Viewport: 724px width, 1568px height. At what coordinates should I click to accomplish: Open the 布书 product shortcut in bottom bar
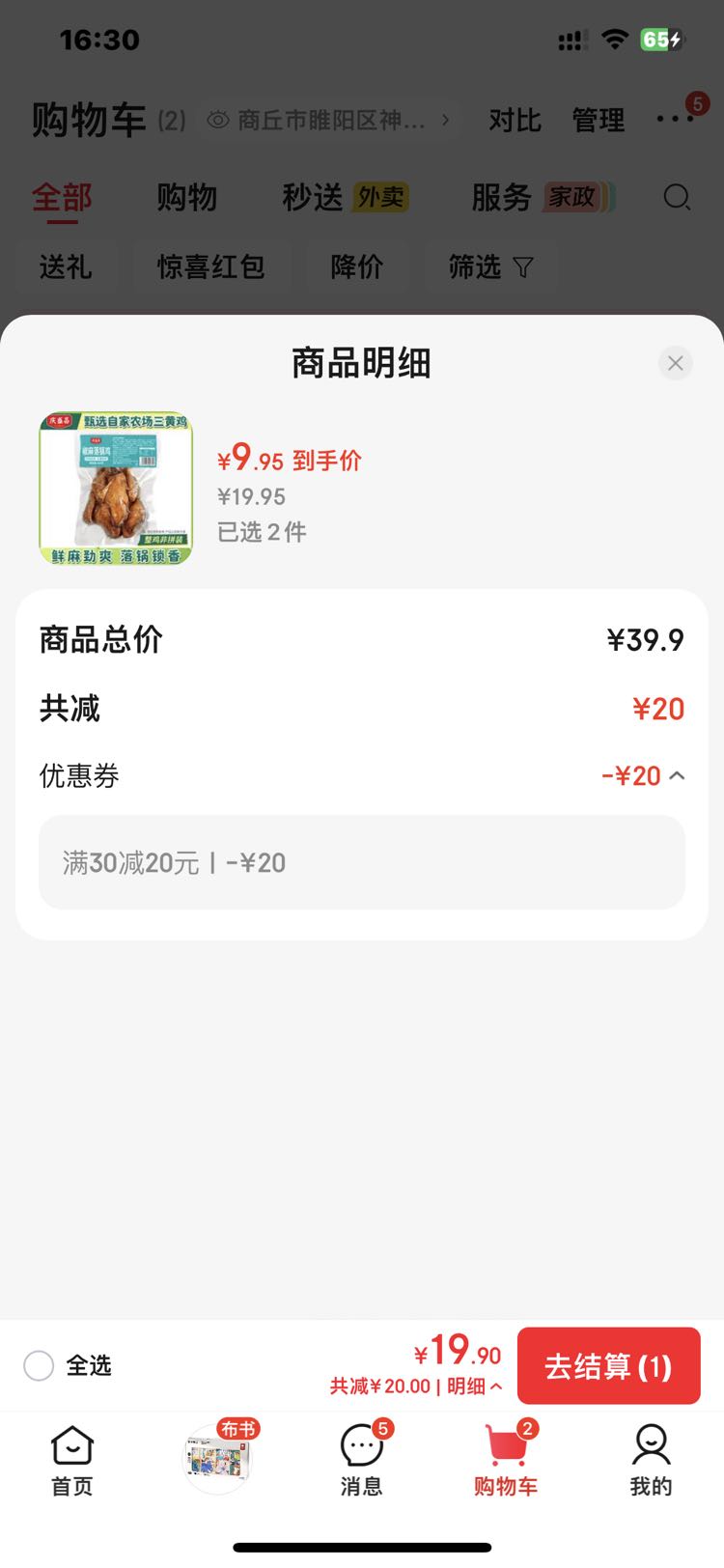pyautogui.click(x=218, y=1458)
